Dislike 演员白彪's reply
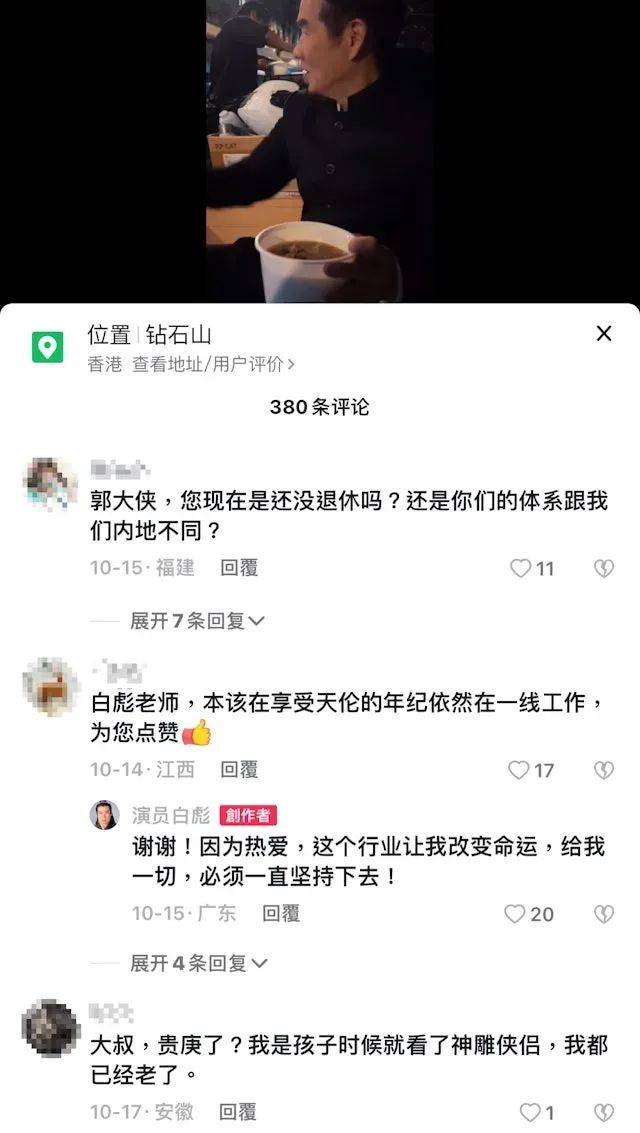This screenshot has width=640, height=1133. pyautogui.click(x=603, y=914)
